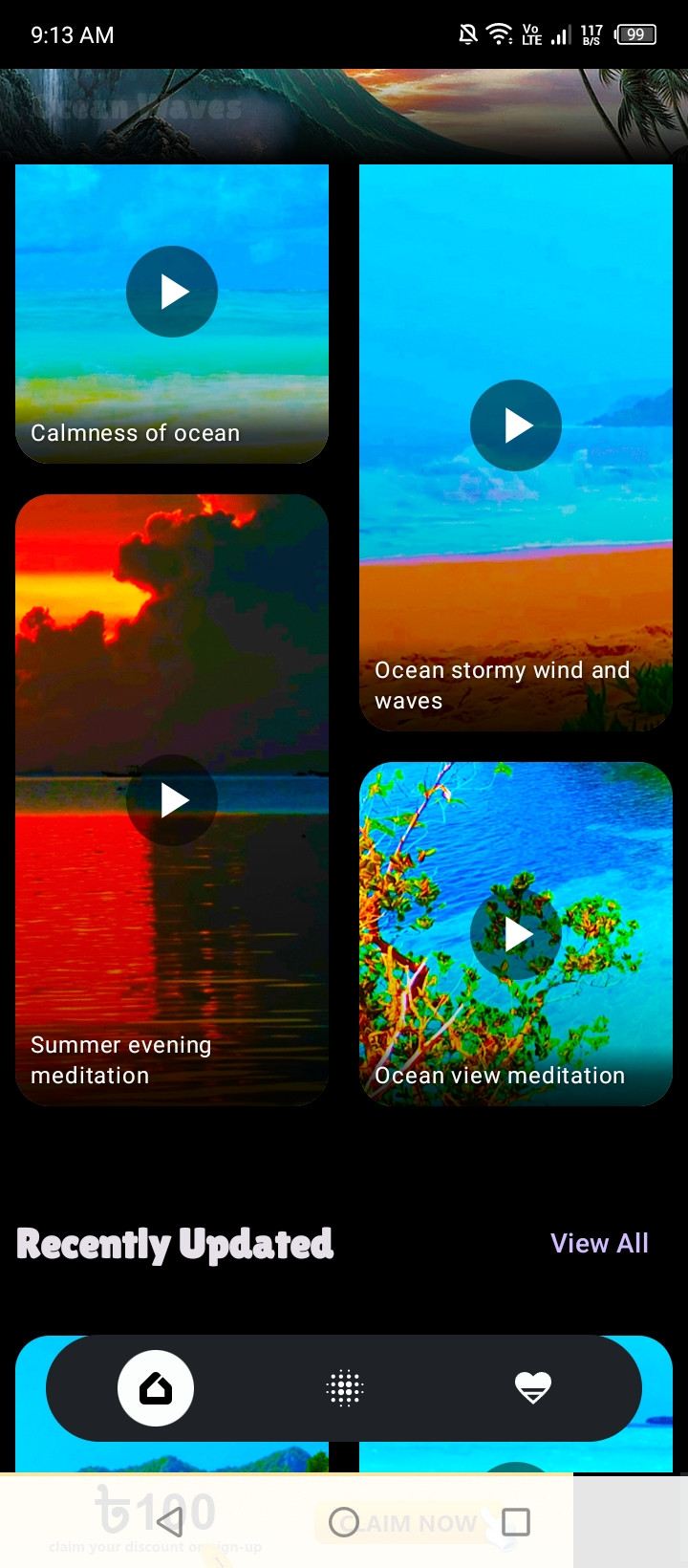Screen dimensions: 688x1568
Task: Open the dotted circle sounds tab
Action: coord(345,1388)
